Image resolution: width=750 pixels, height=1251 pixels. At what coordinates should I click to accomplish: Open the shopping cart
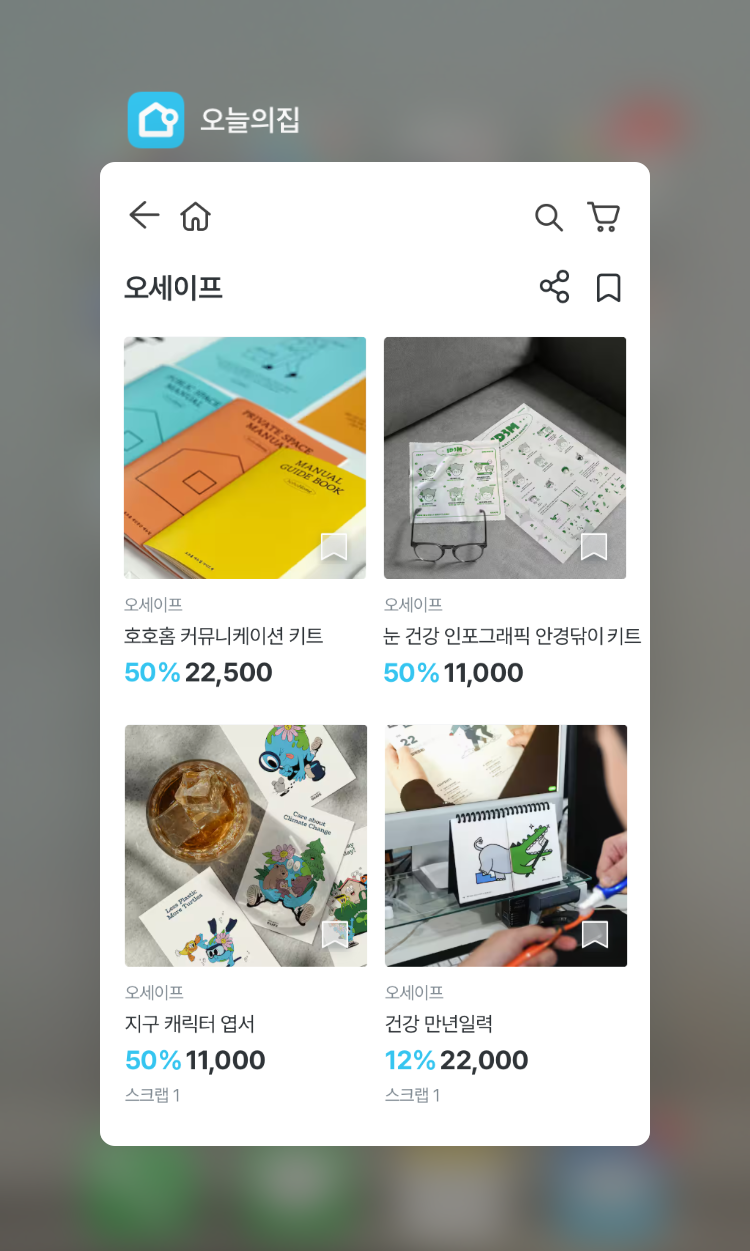(603, 217)
